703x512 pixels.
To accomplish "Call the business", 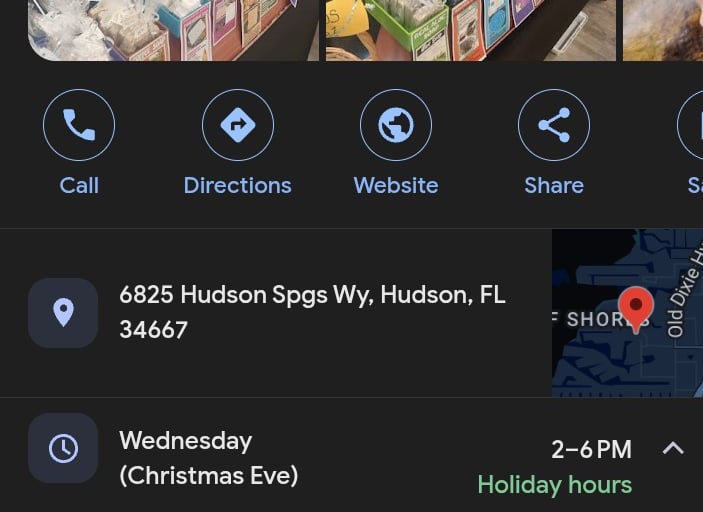I will click(79, 126).
